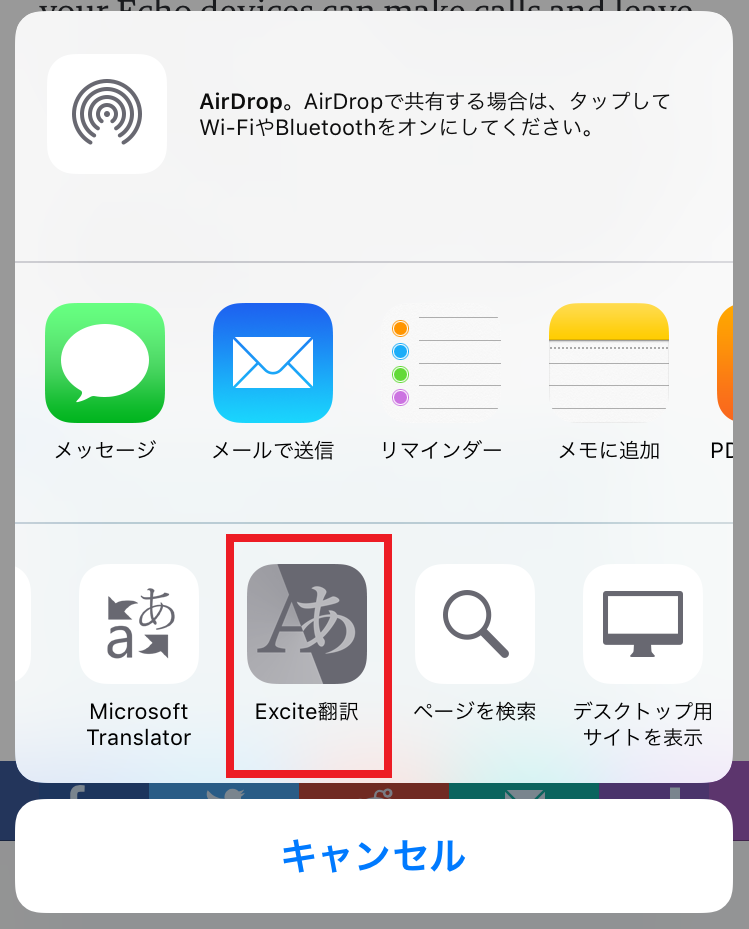Open Microsoft Translator action

(x=139, y=624)
